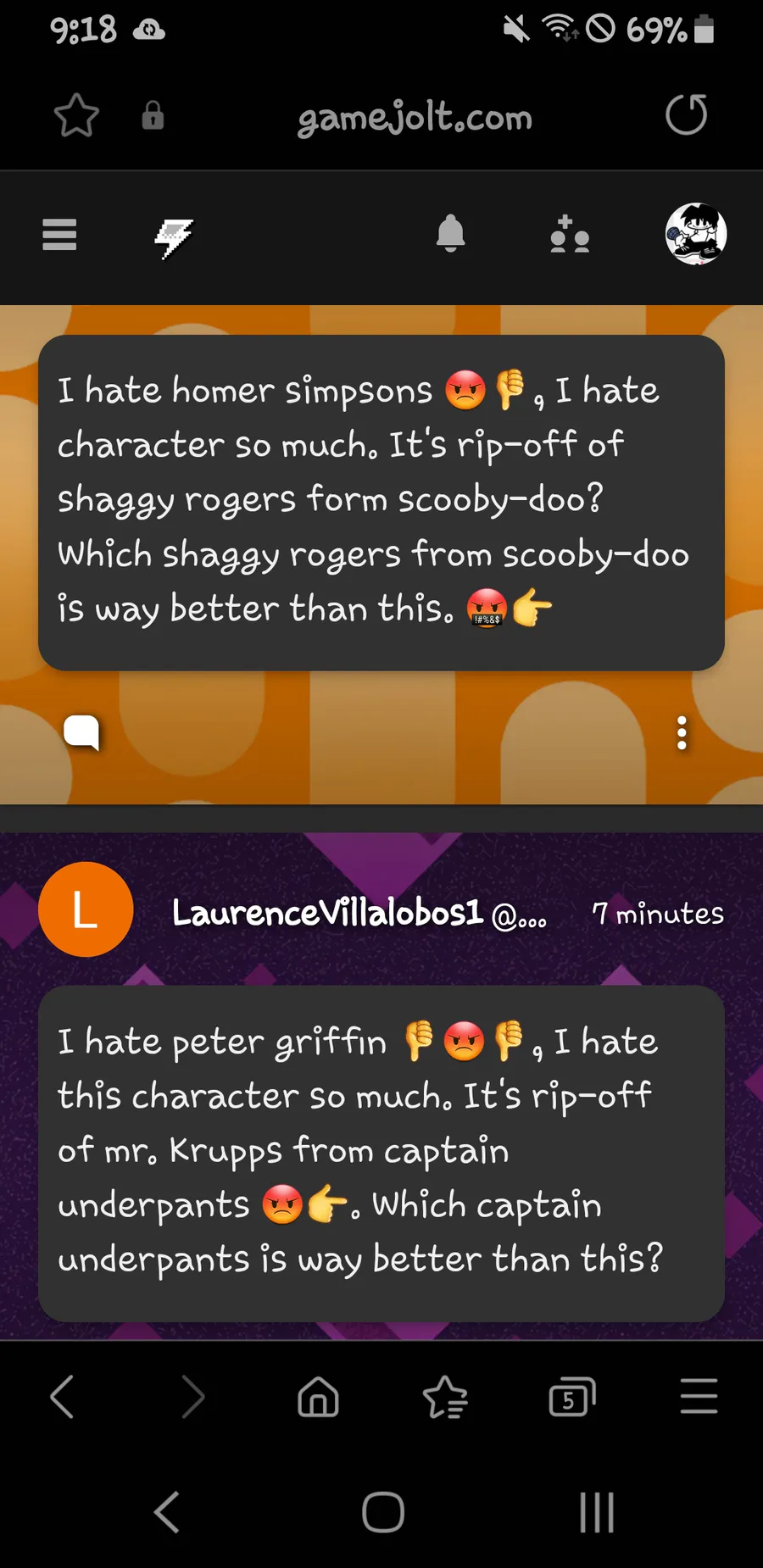
Task: Open the system recent apps view
Action: (597, 1512)
